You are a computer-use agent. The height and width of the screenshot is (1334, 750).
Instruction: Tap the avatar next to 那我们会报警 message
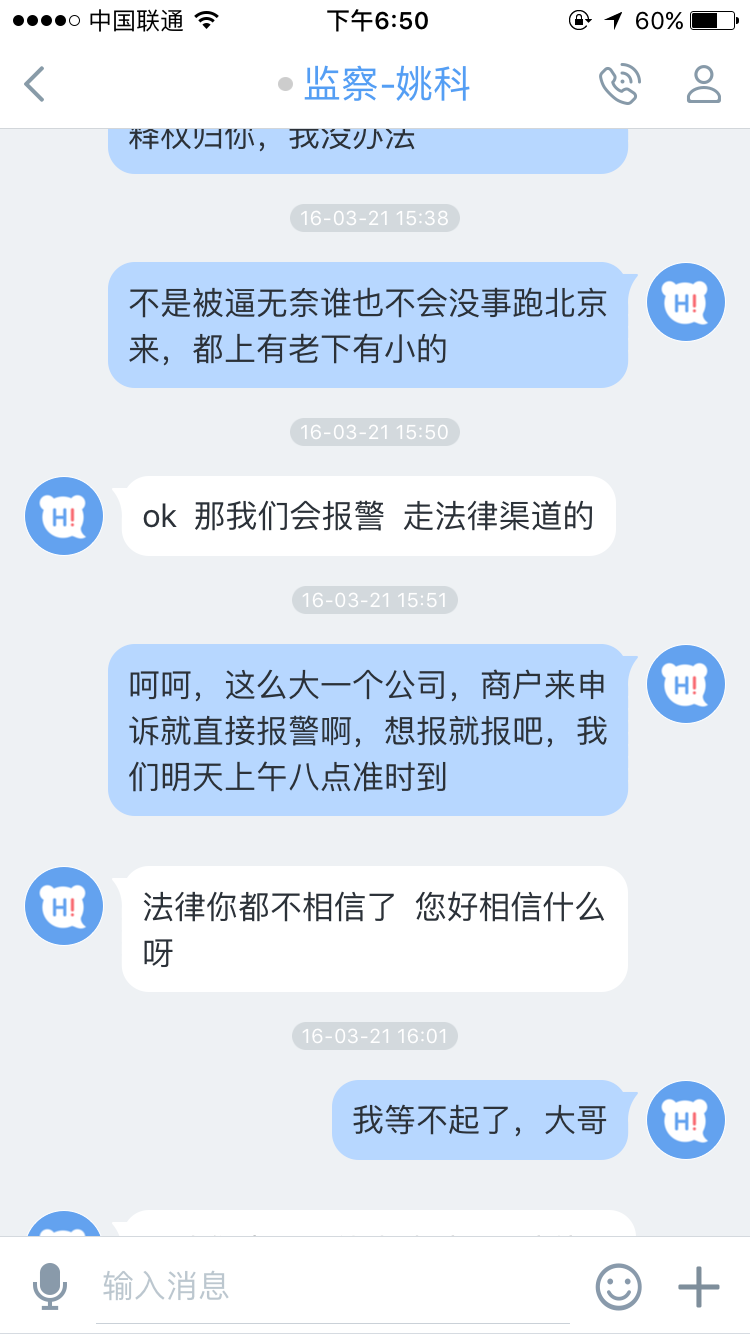point(64,516)
